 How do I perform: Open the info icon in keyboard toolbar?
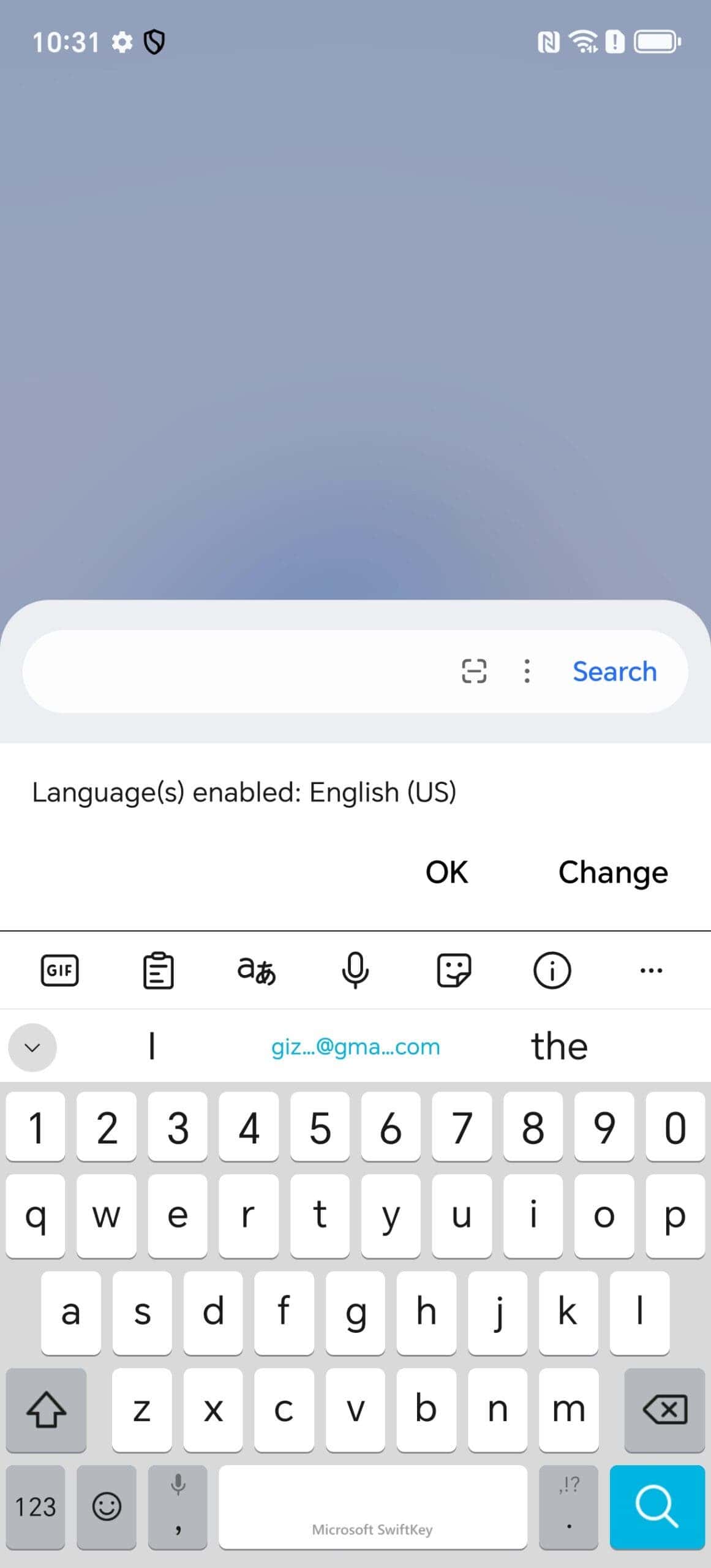(552, 970)
